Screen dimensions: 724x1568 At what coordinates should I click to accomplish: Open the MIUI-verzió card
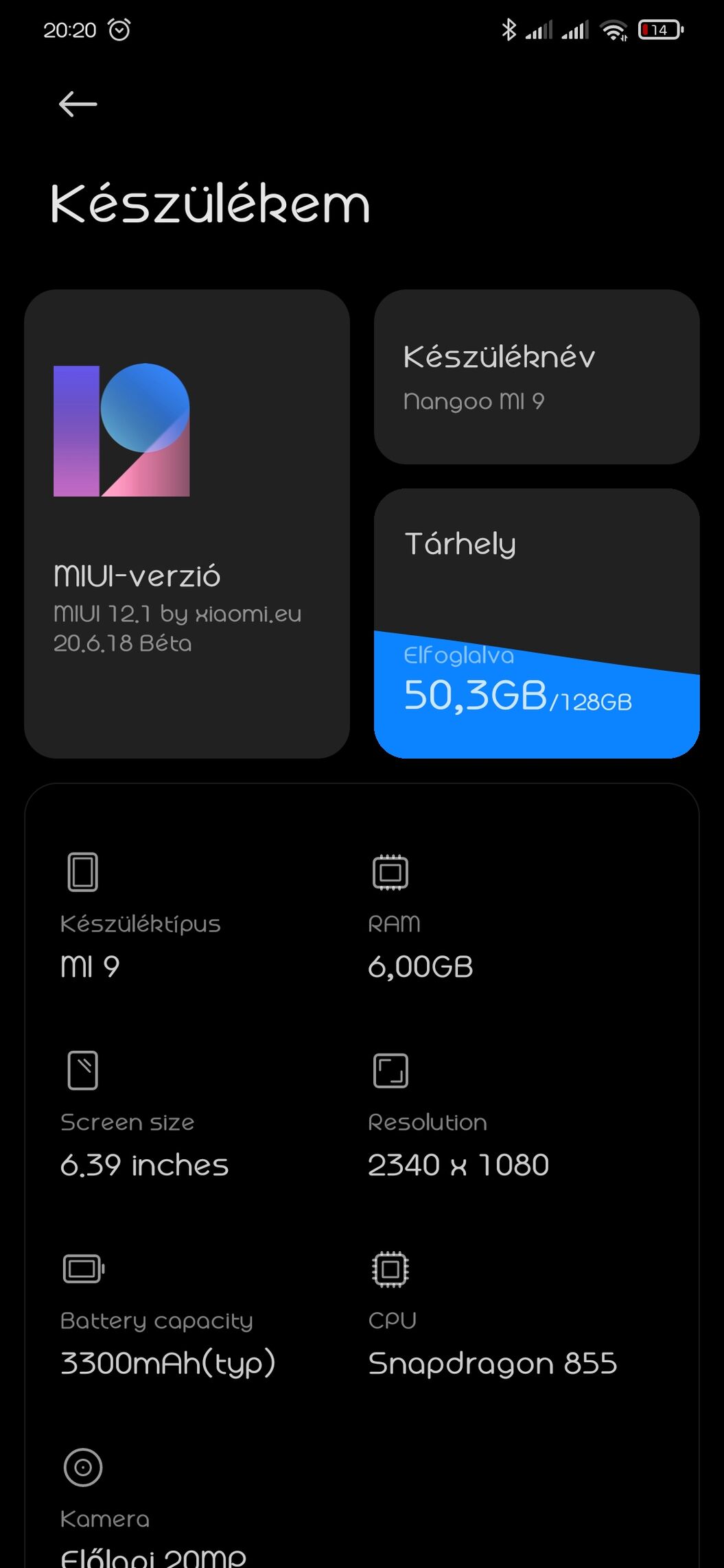(x=187, y=523)
